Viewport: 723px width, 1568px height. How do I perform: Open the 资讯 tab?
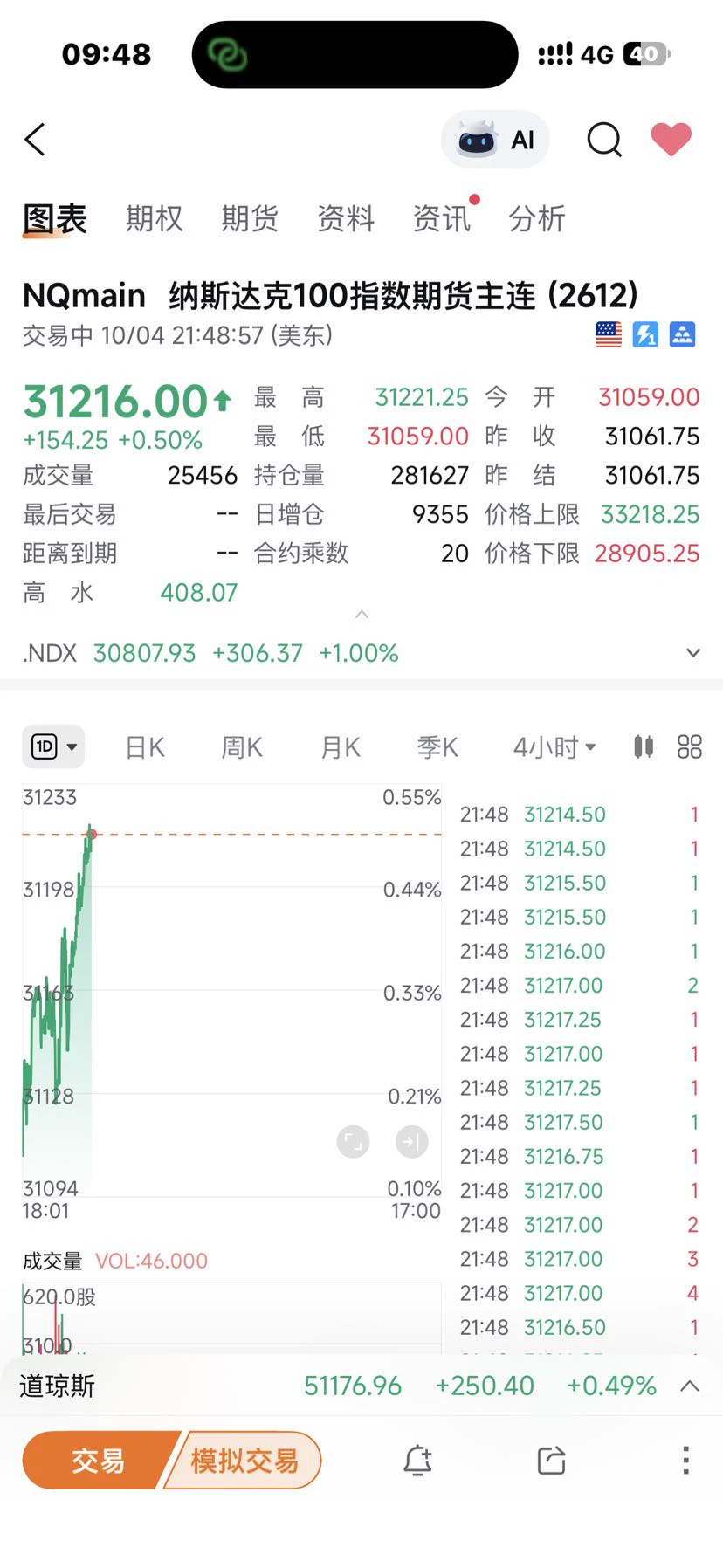pyautogui.click(x=442, y=218)
